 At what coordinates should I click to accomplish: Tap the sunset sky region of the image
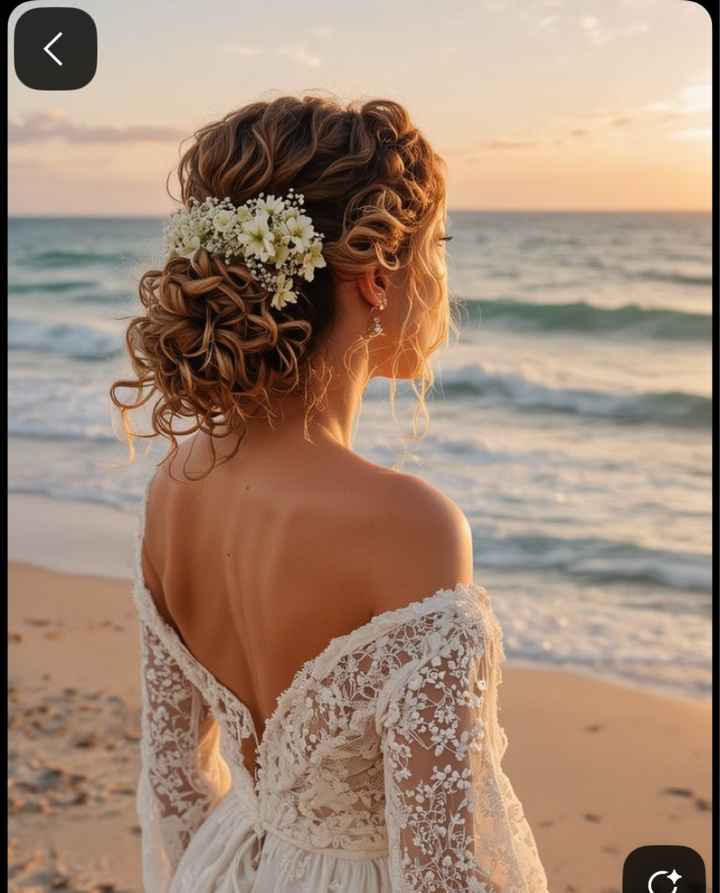click(550, 80)
